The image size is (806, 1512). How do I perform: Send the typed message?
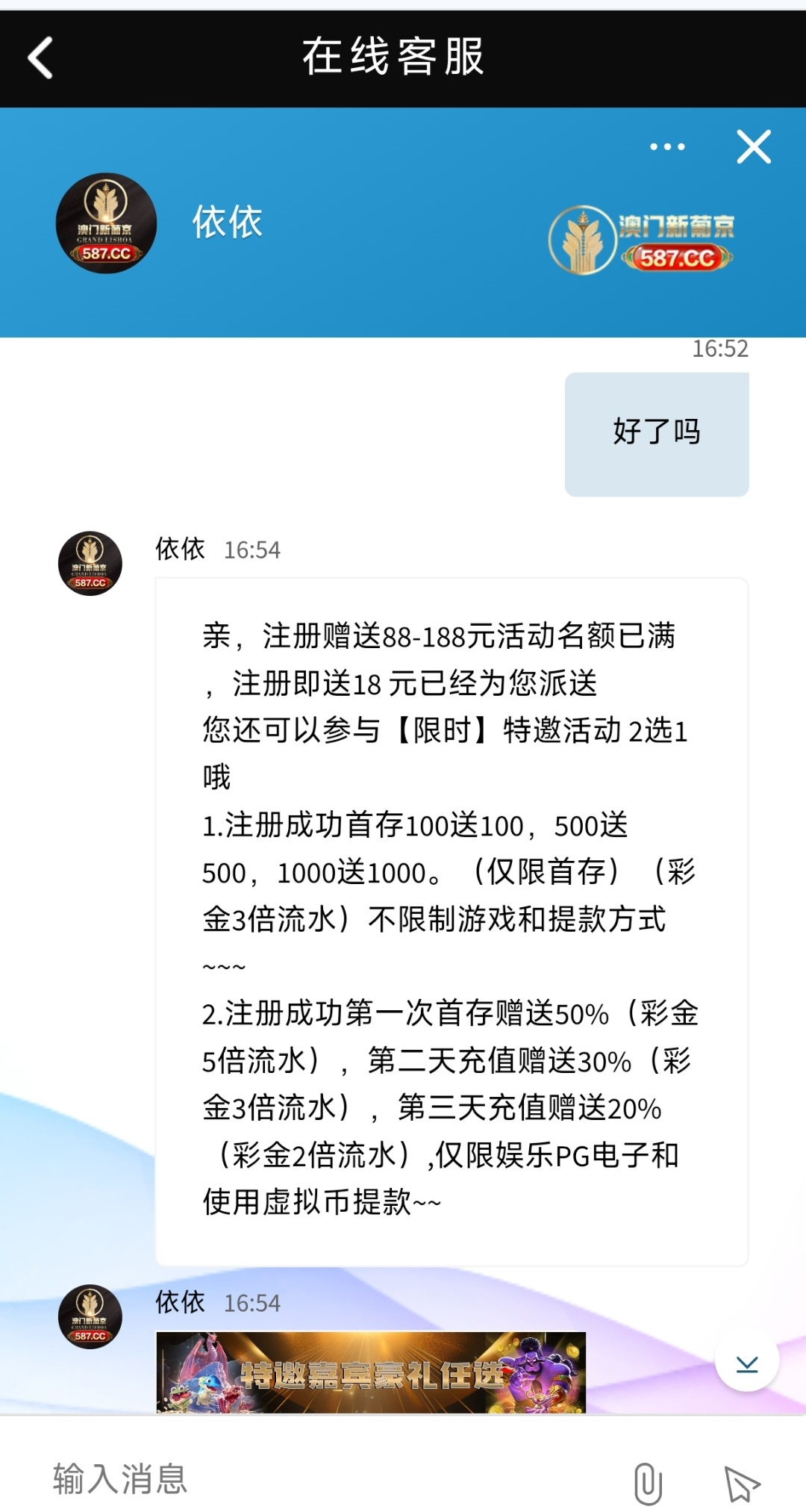741,1483
